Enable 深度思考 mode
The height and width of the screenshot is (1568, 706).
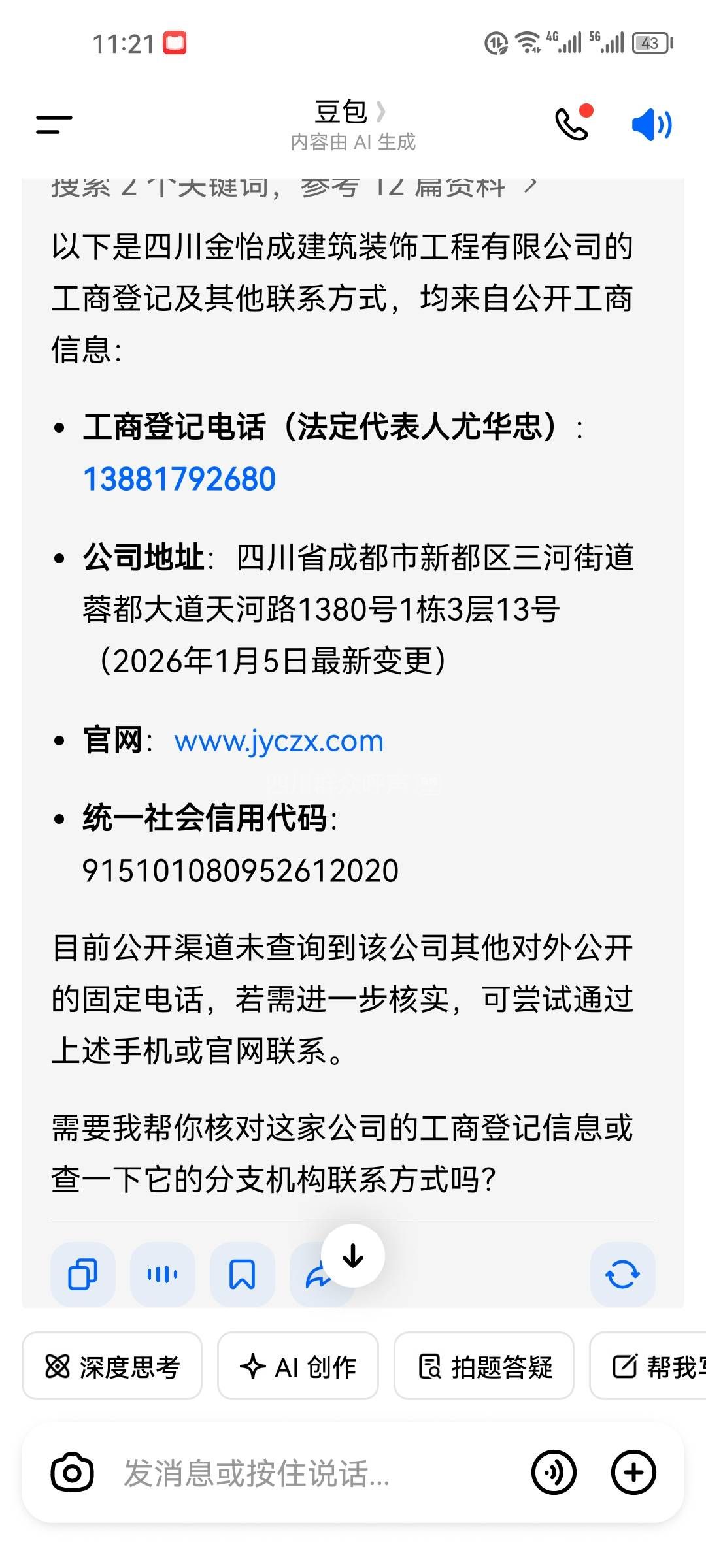coord(112,1366)
